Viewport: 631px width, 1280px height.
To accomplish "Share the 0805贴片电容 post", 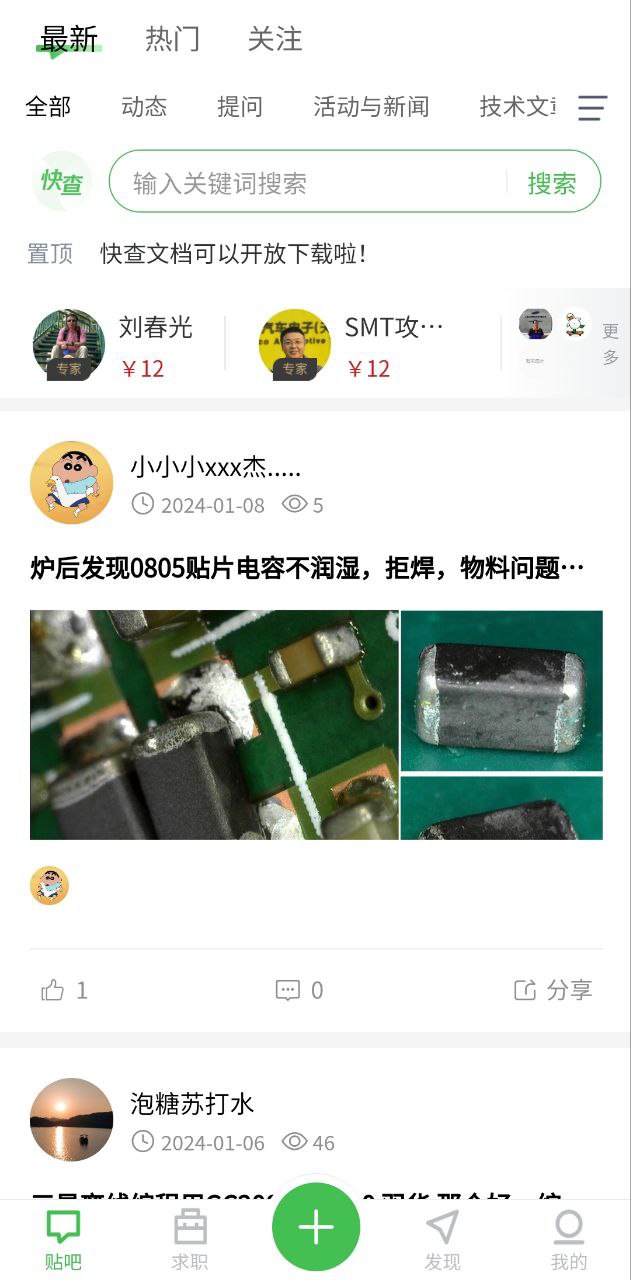I will coord(553,990).
